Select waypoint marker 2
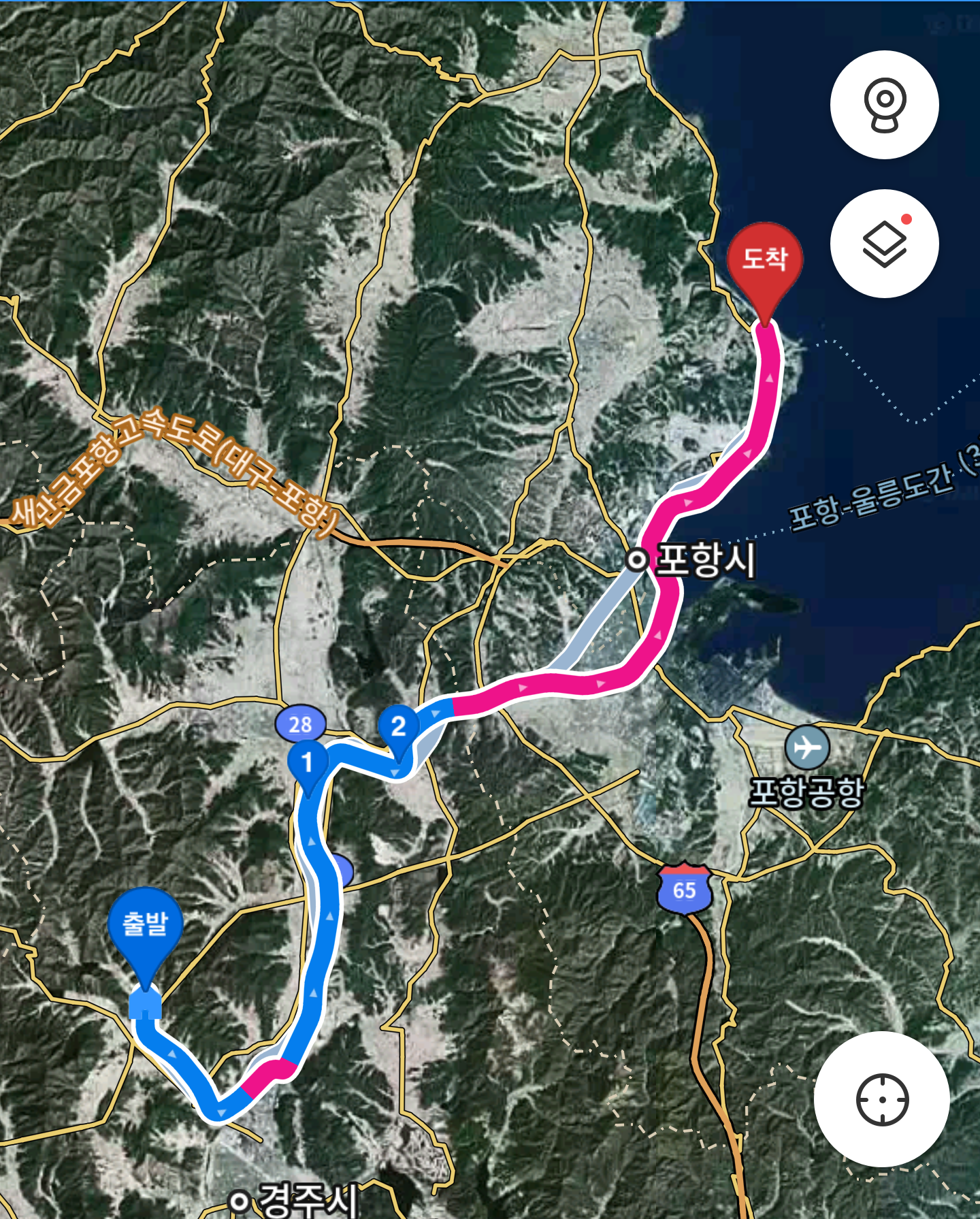This screenshot has width=980, height=1219. (x=398, y=726)
